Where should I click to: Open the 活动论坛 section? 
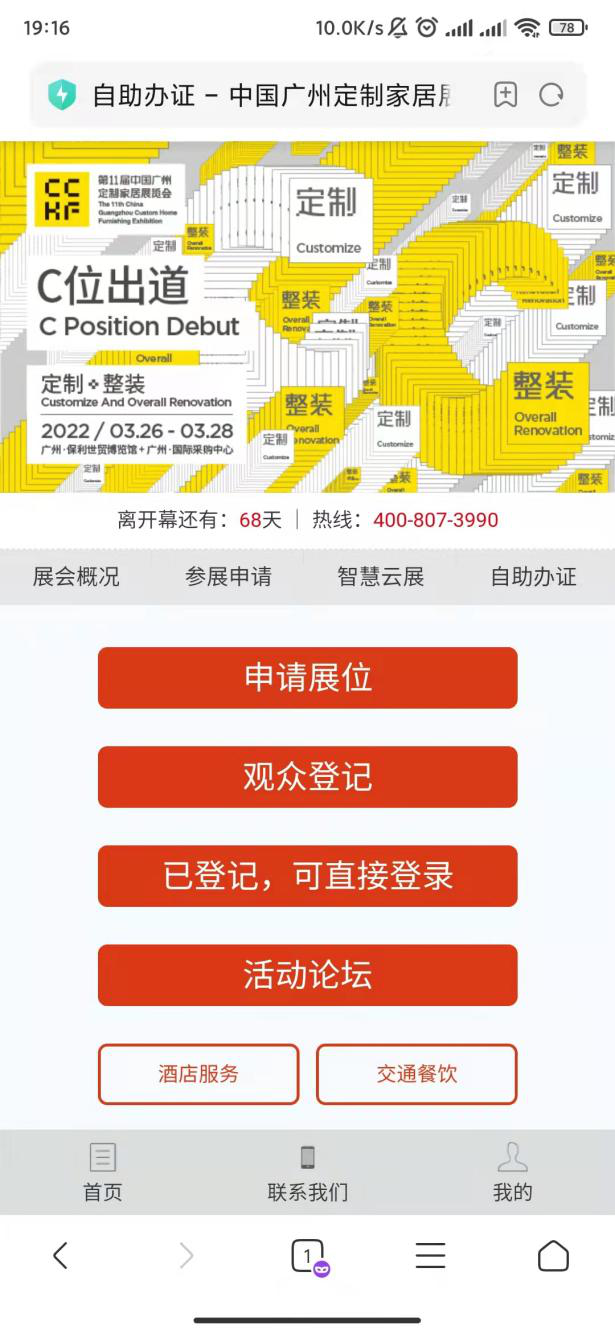(307, 975)
